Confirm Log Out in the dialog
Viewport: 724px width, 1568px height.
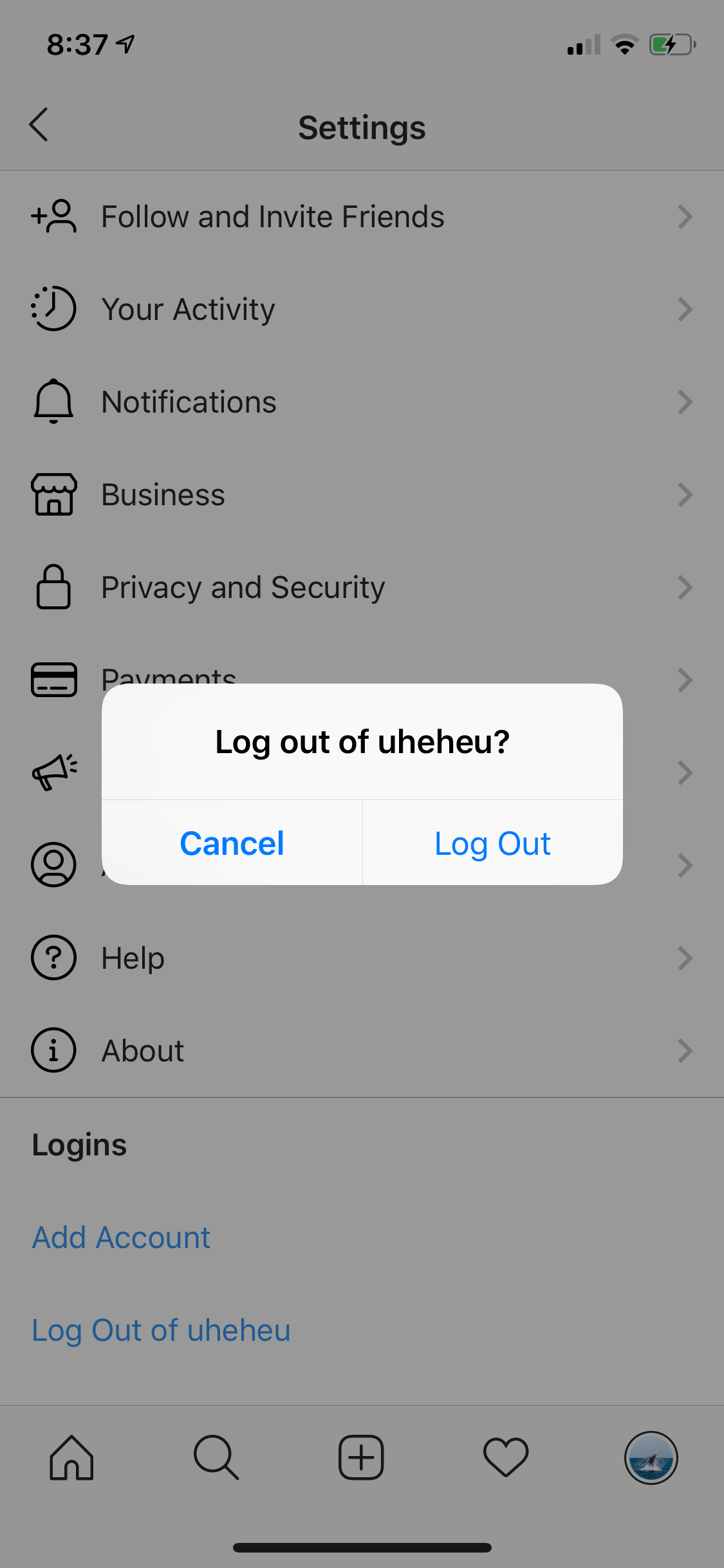pyautogui.click(x=493, y=843)
